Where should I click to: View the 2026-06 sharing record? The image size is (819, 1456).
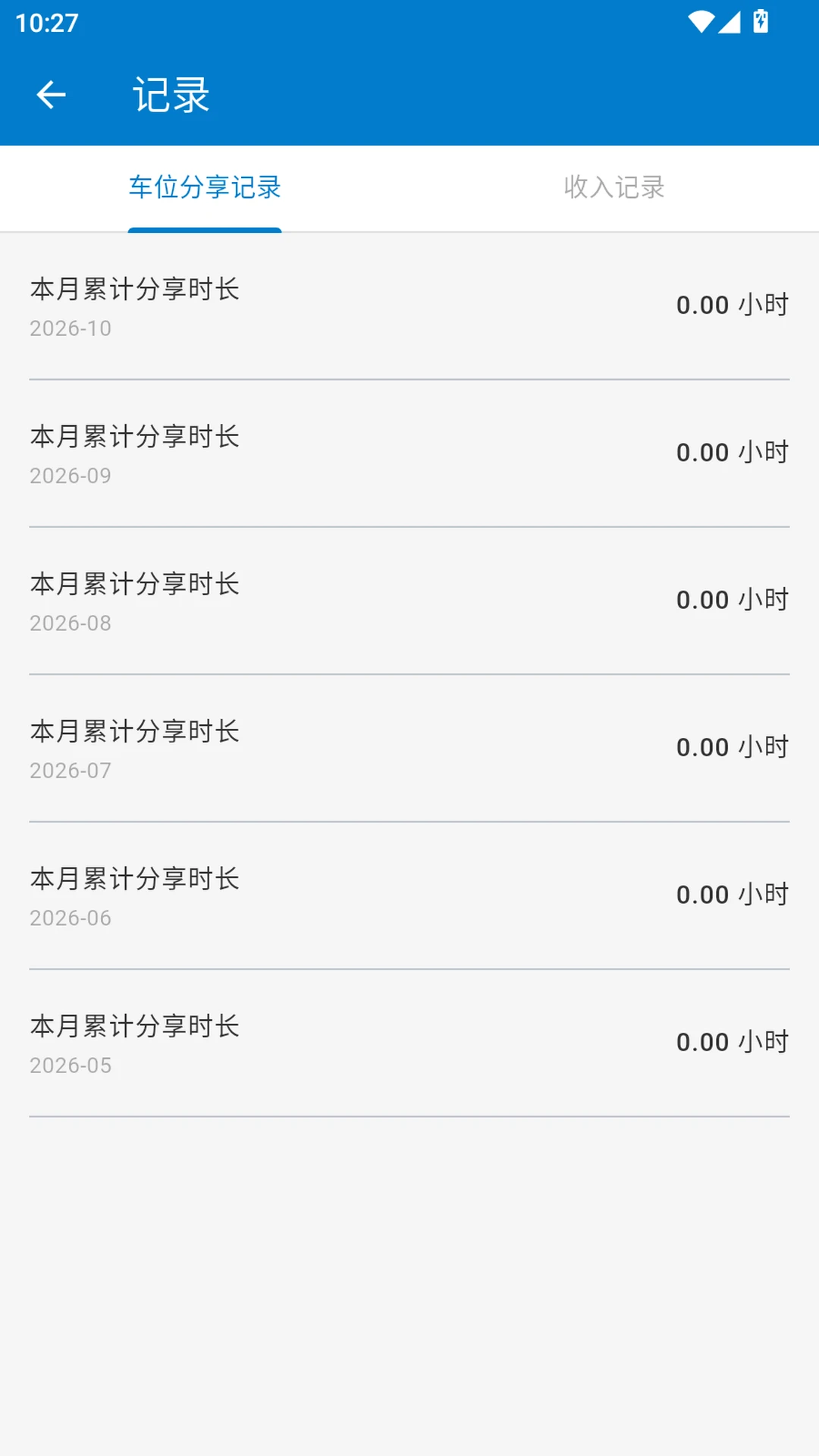(409, 895)
